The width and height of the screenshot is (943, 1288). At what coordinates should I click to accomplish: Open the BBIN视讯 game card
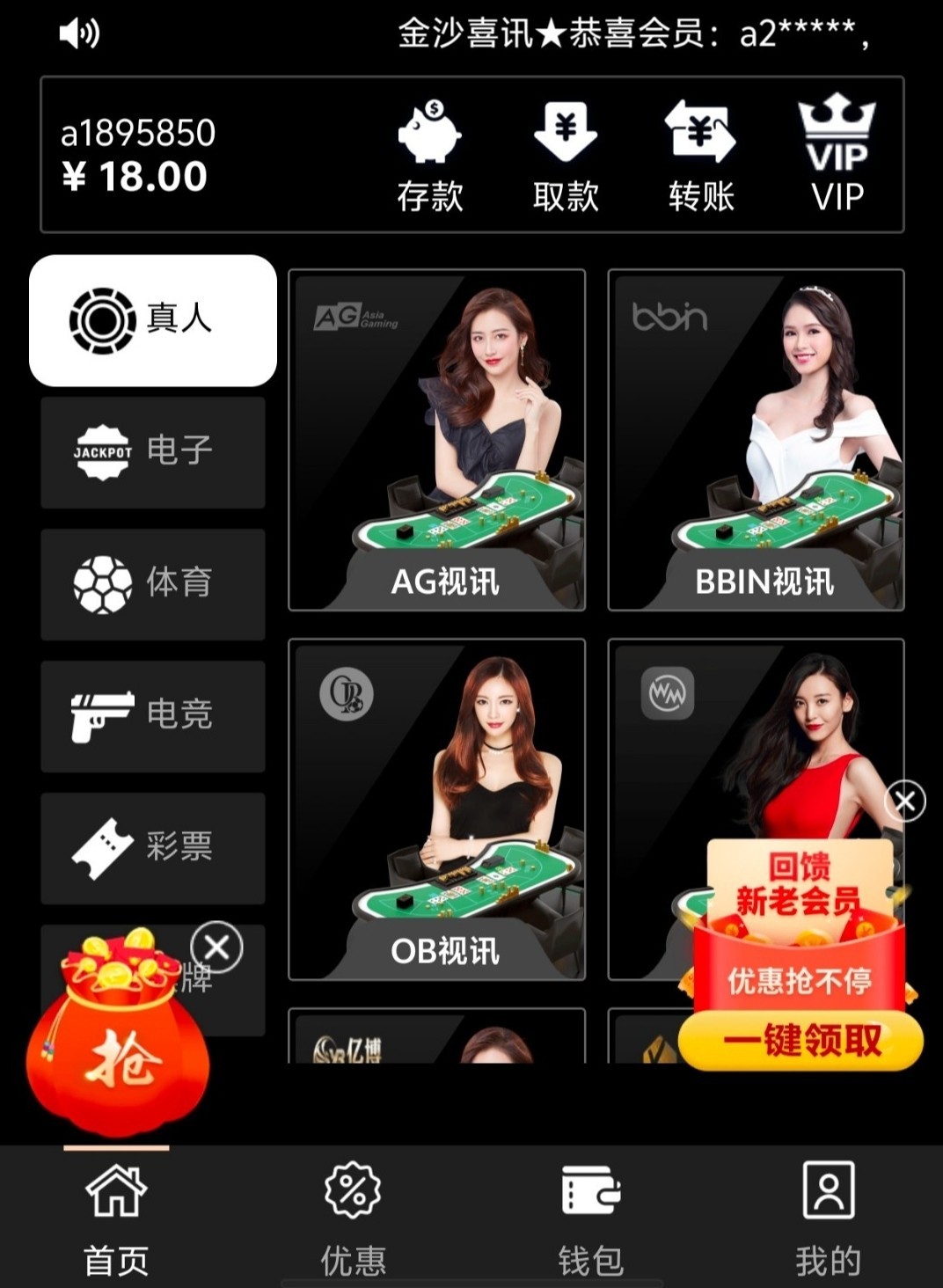click(x=757, y=440)
